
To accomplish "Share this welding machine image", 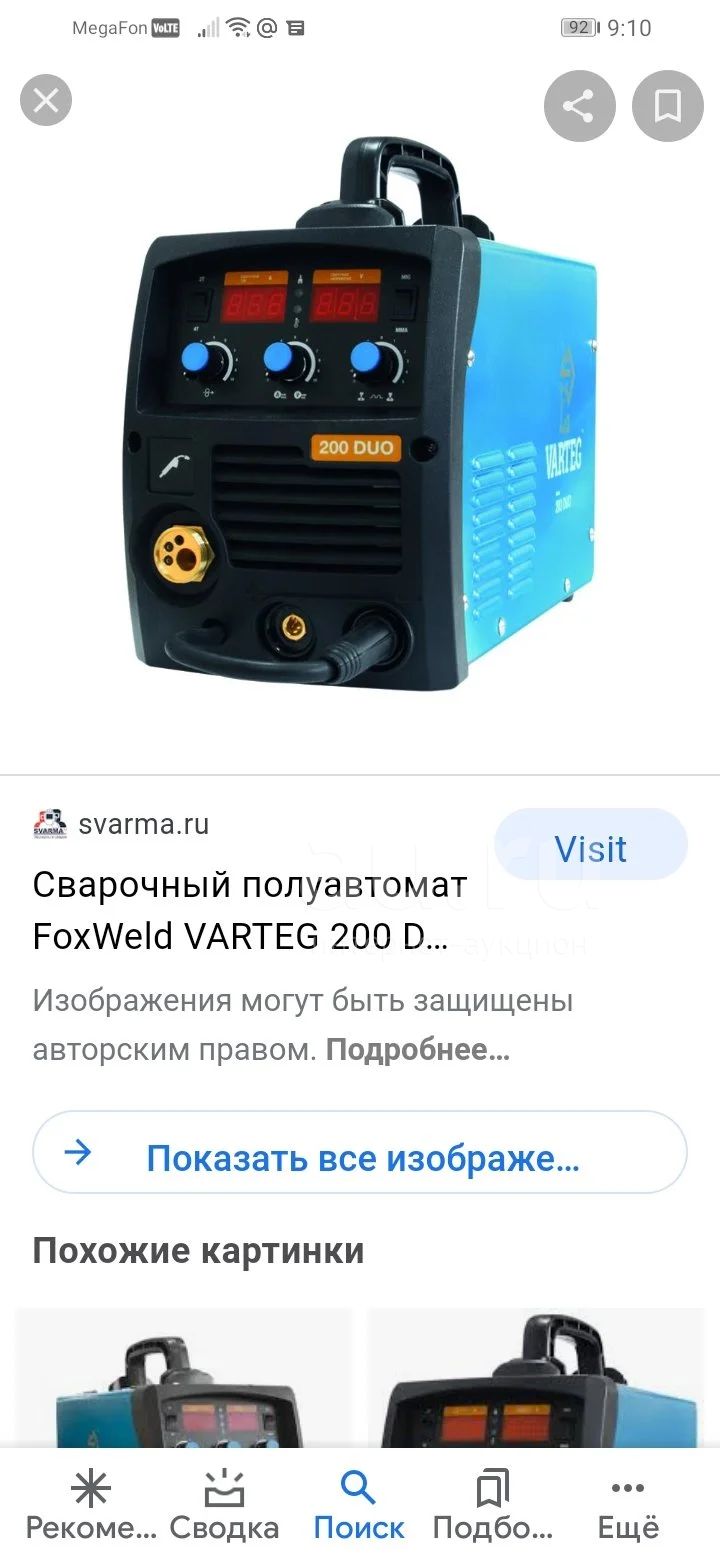I will tap(579, 105).
